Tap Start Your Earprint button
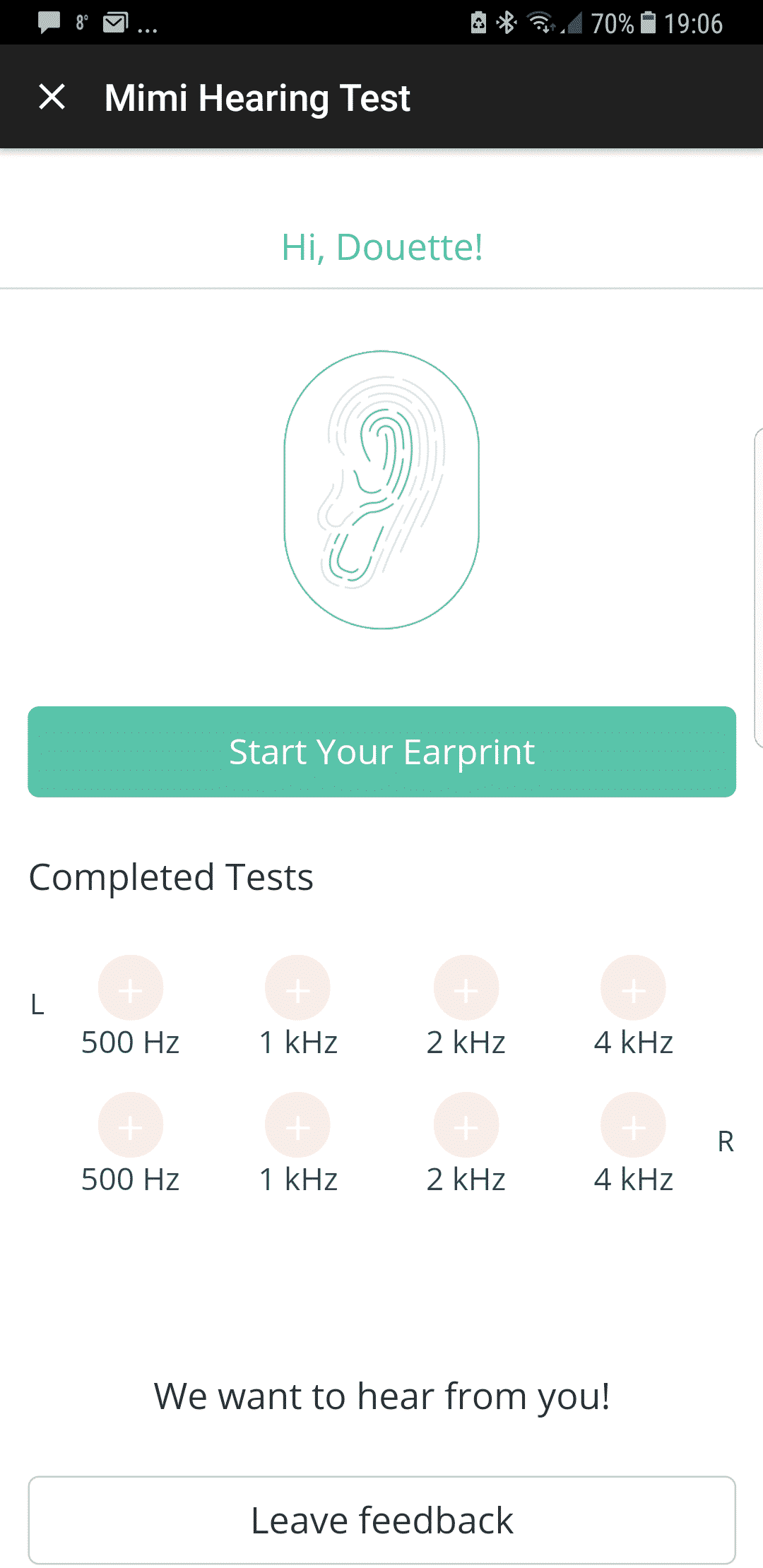 (x=381, y=752)
